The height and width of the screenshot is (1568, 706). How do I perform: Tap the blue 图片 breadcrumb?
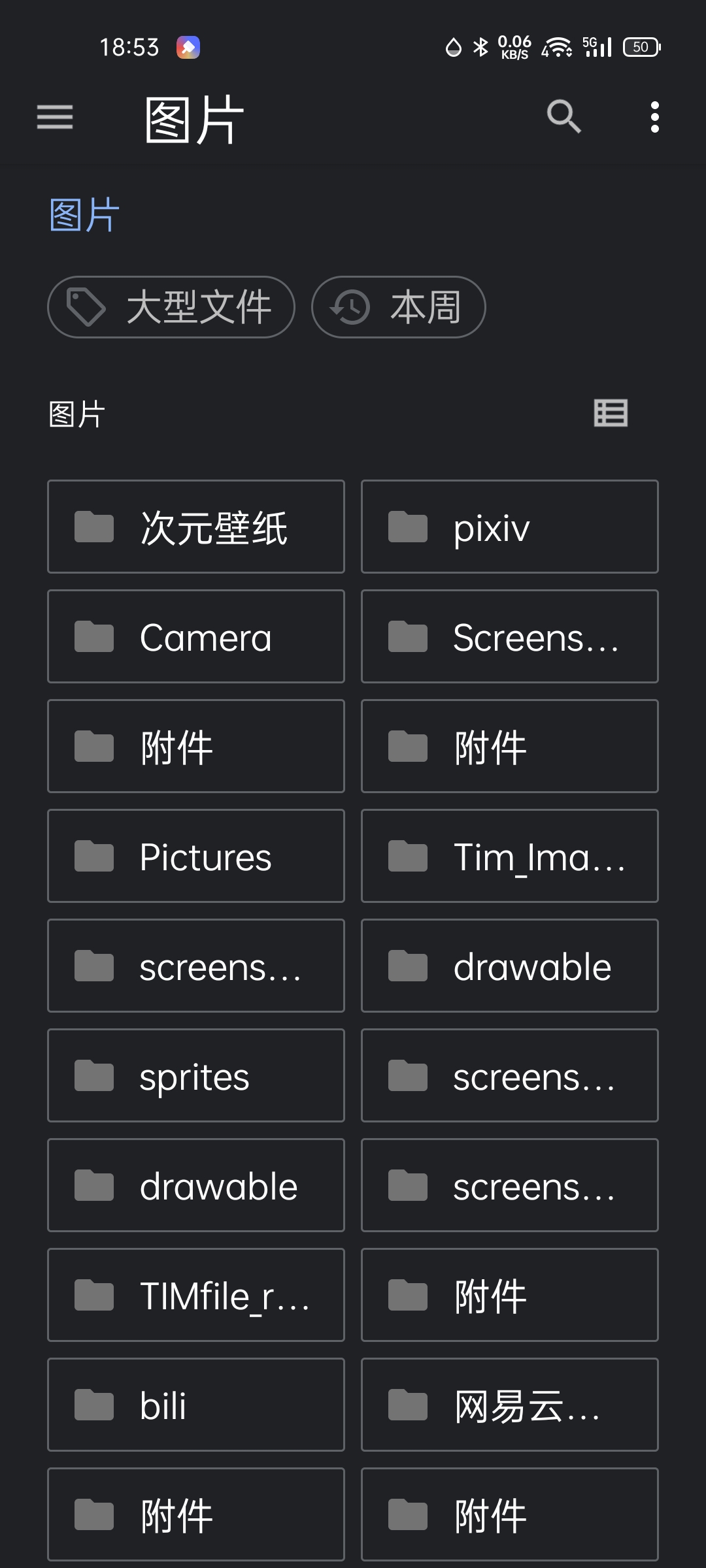tap(84, 215)
